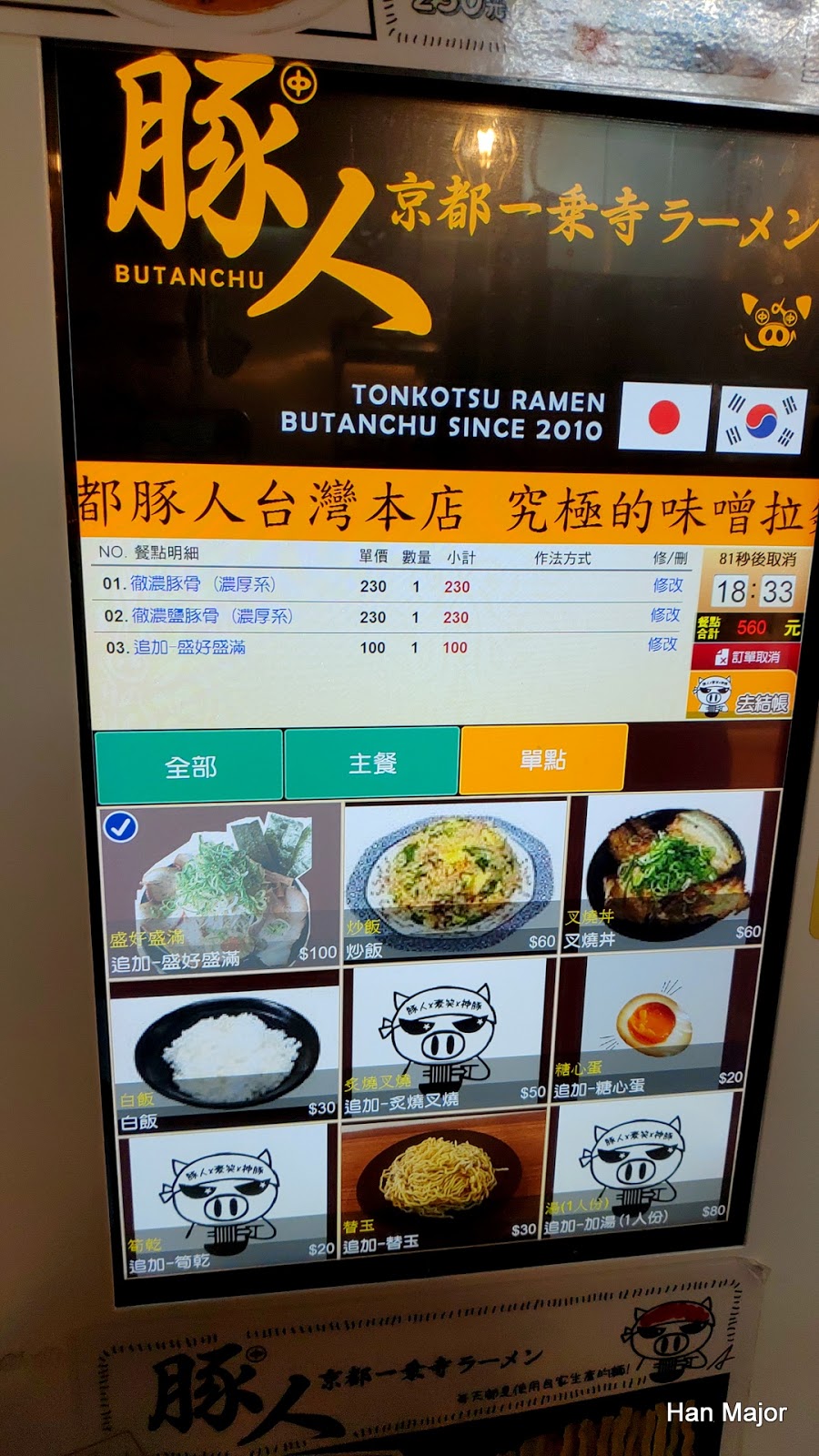
Task: Switch to the 全部 tab
Action: [x=189, y=766]
